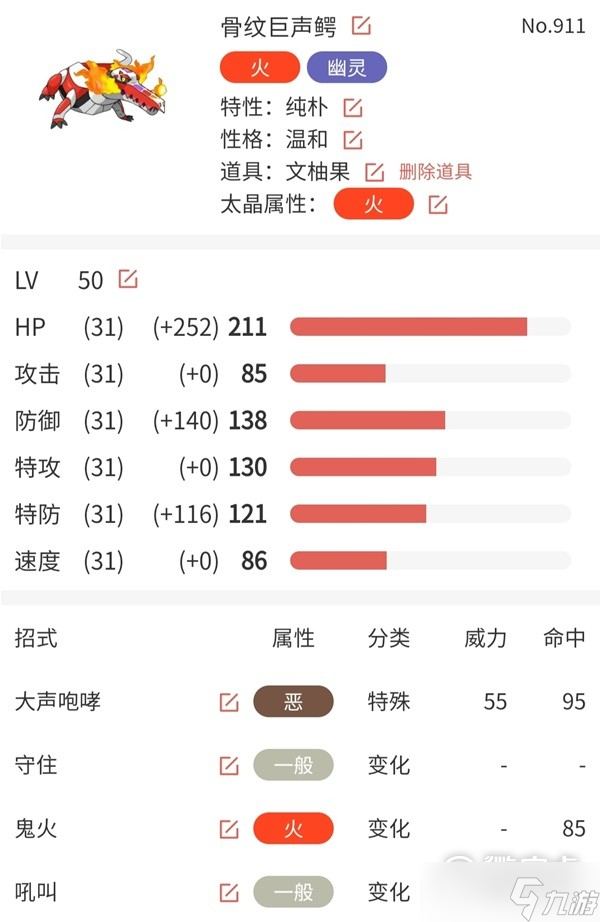The height and width of the screenshot is (922, 600).
Task: Edit the held item 文柚果
Action: [x=374, y=171]
